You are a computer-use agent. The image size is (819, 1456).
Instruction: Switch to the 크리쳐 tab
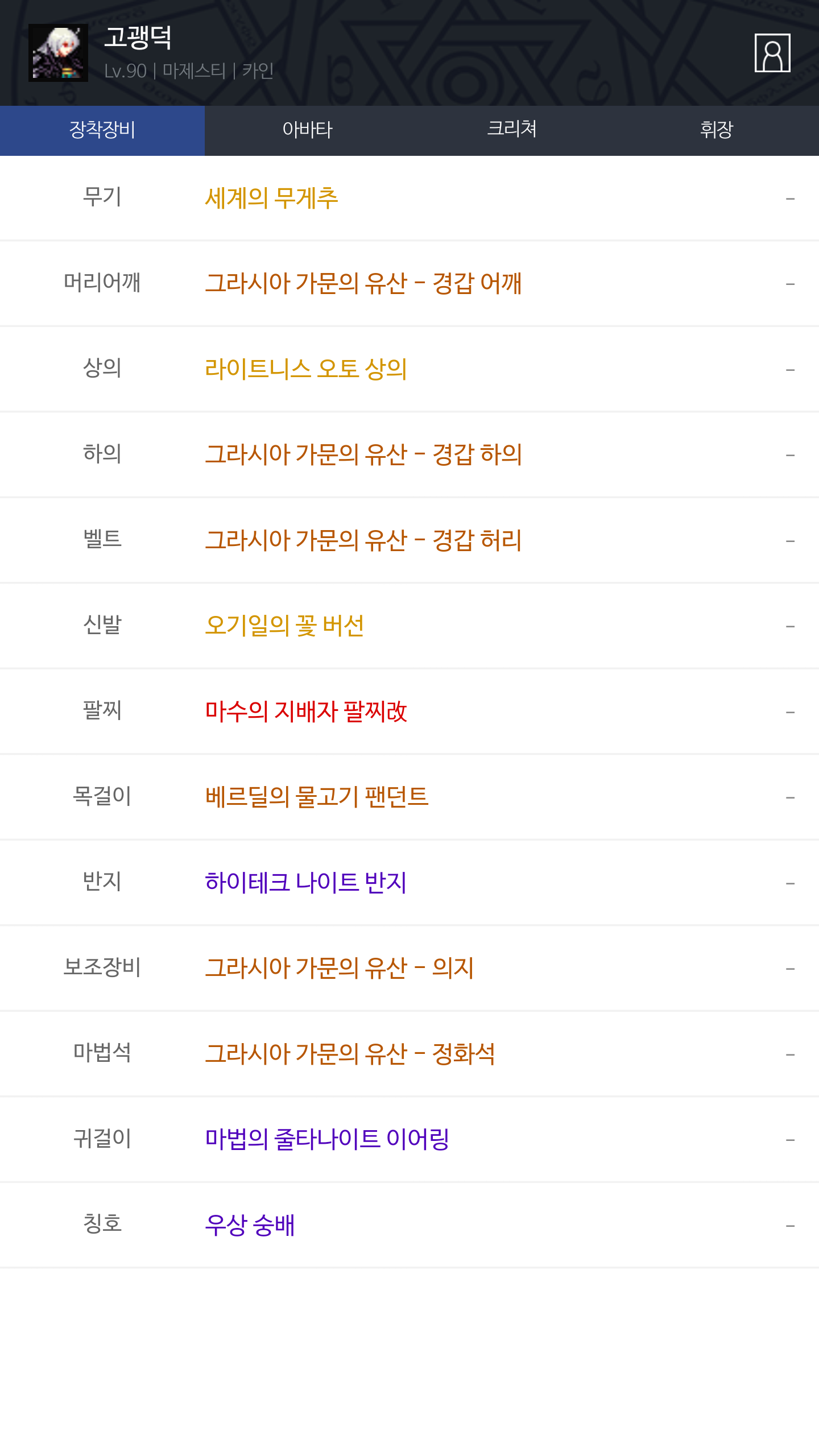click(x=512, y=130)
